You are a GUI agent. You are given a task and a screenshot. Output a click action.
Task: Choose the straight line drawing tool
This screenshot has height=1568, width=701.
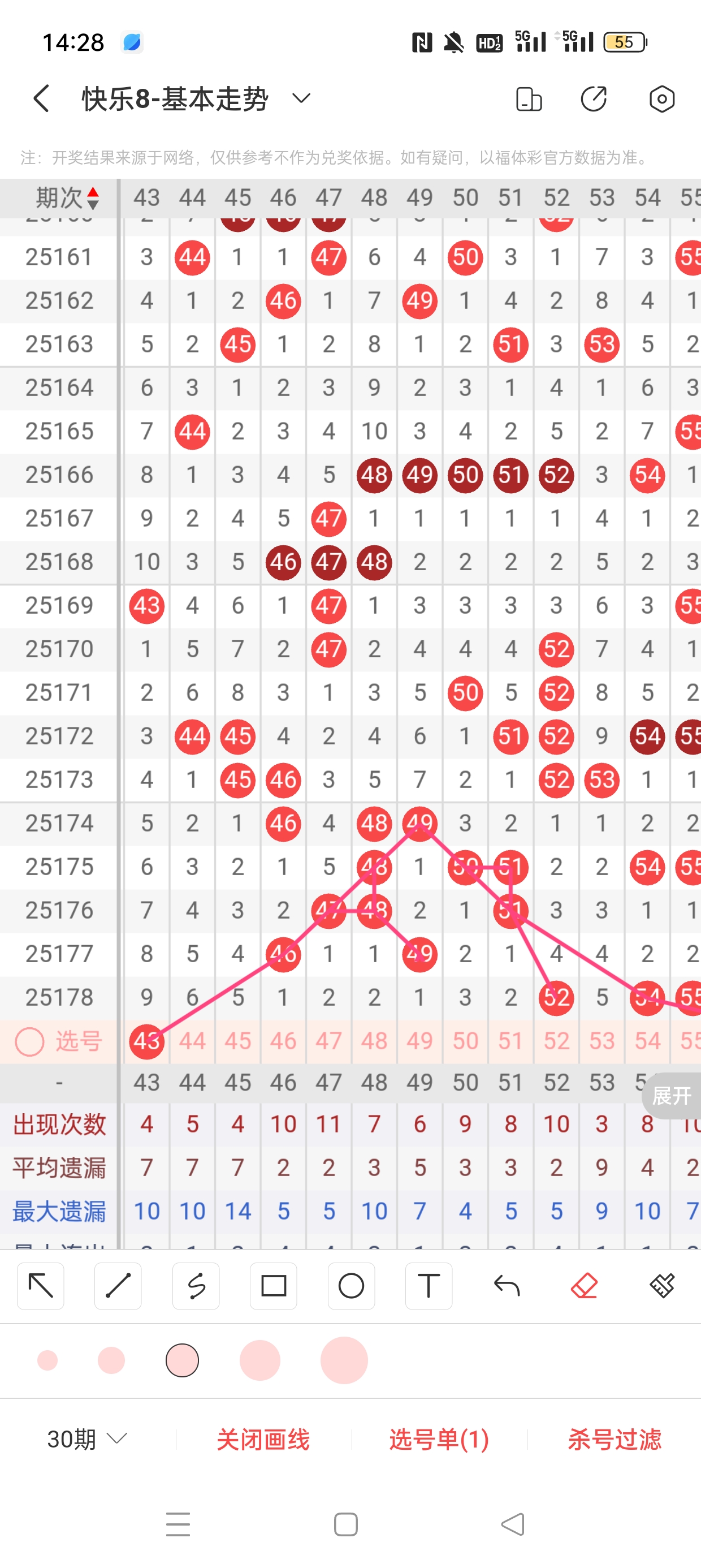click(x=118, y=1286)
